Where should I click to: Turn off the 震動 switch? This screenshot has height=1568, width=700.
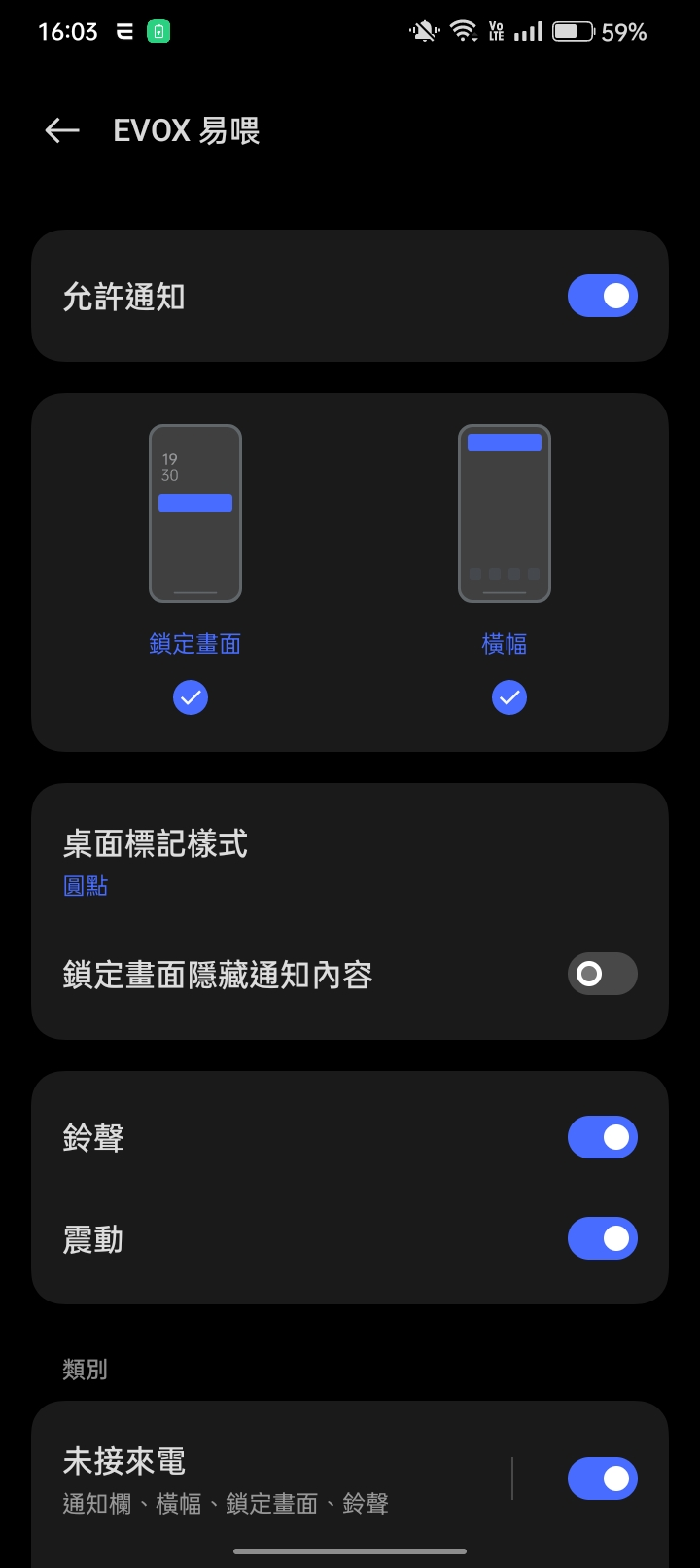pos(602,1238)
